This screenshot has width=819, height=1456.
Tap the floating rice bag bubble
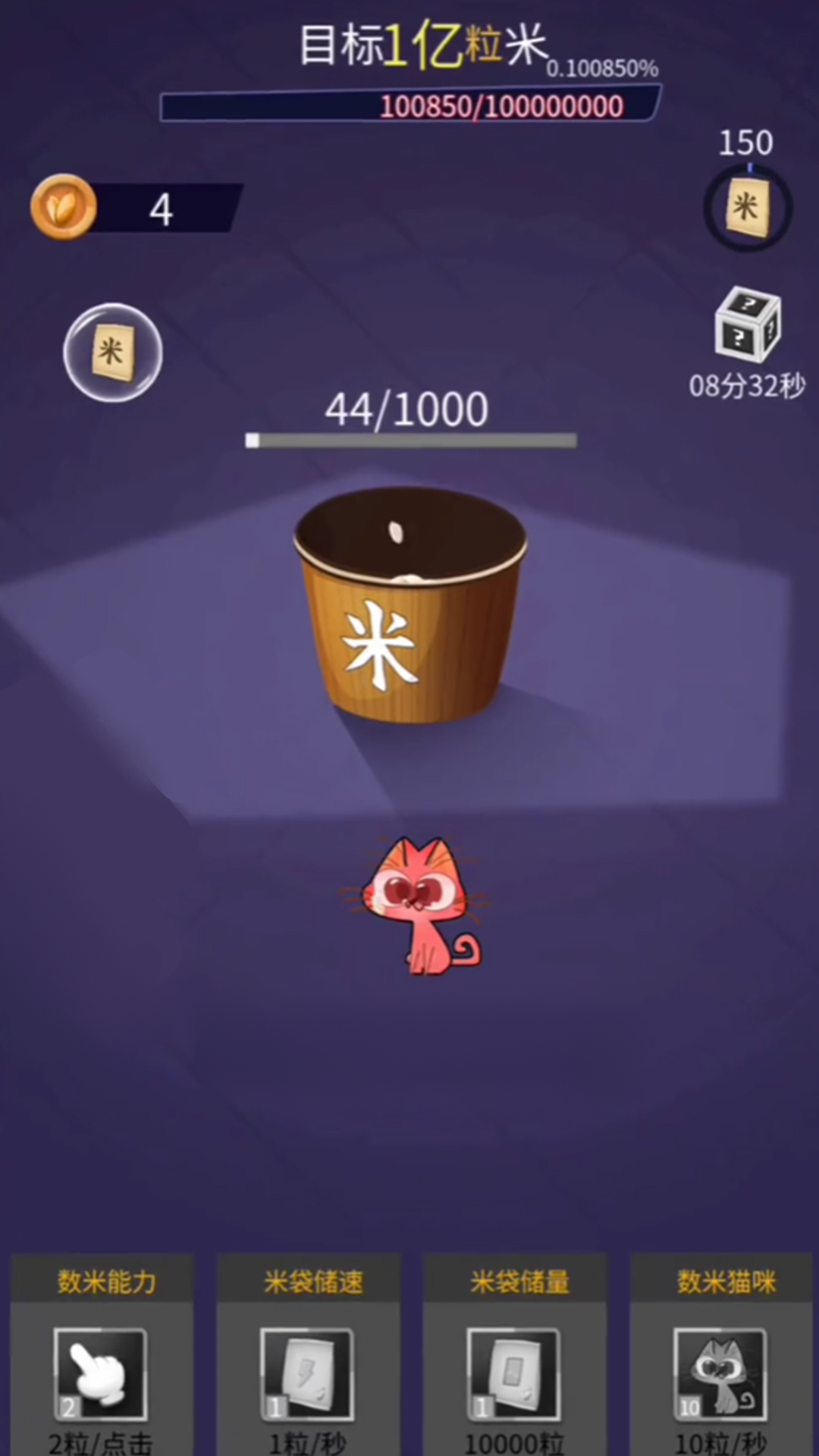pos(112,351)
